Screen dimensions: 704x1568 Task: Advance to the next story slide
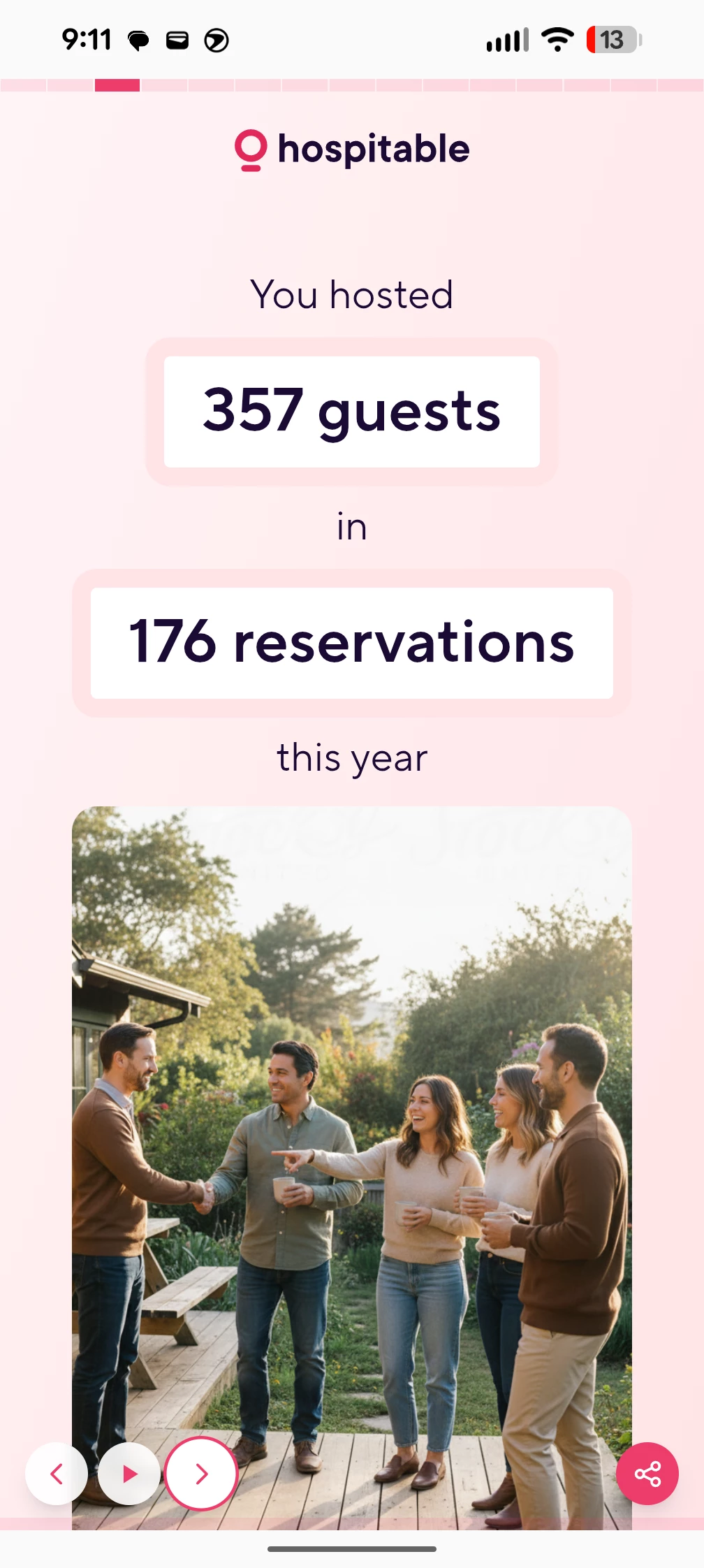[201, 1474]
